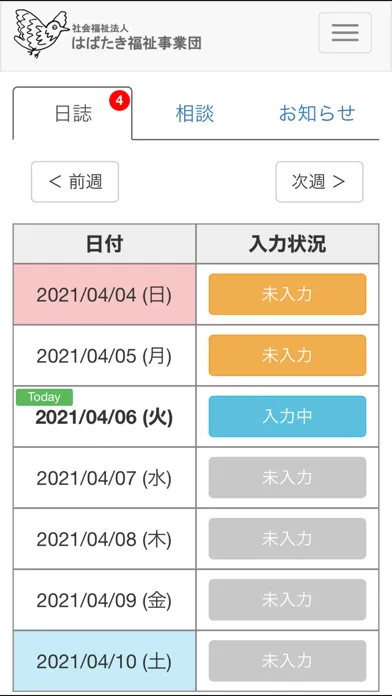Go to the previous week (前週)
Image resolution: width=392 pixels, height=696 pixels.
(x=75, y=182)
